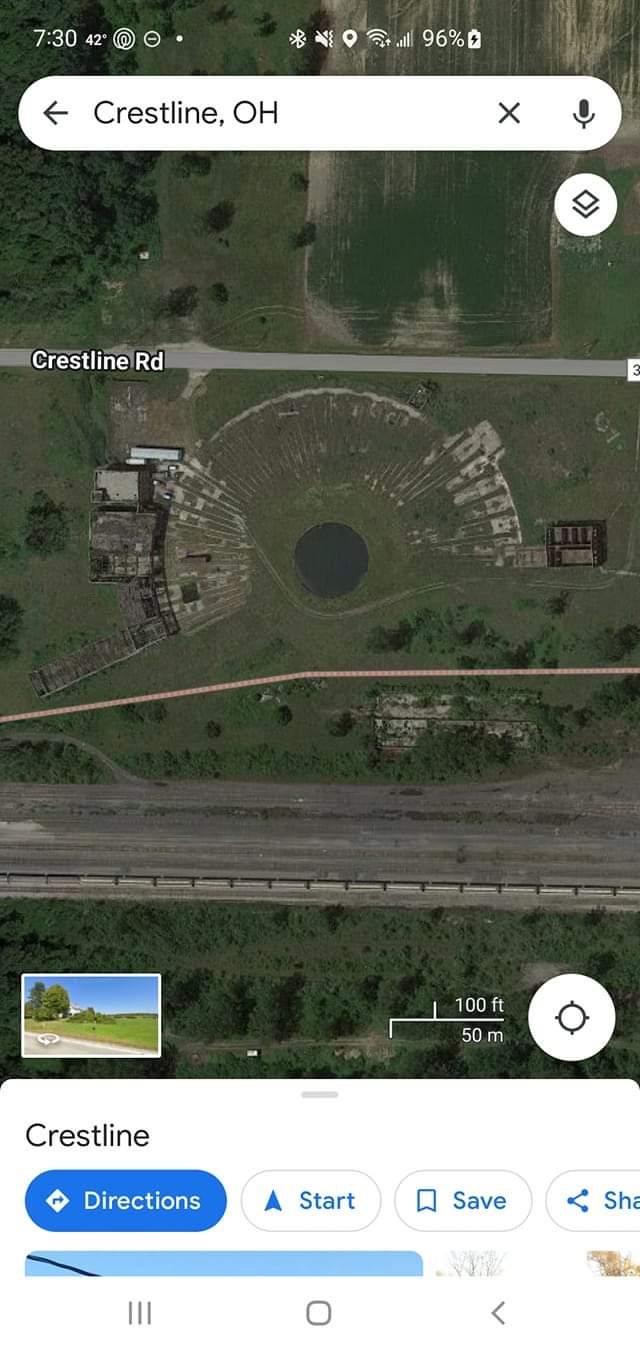The image size is (640, 1351).
Task: Go back using the search bar arrow
Action: click(56, 113)
